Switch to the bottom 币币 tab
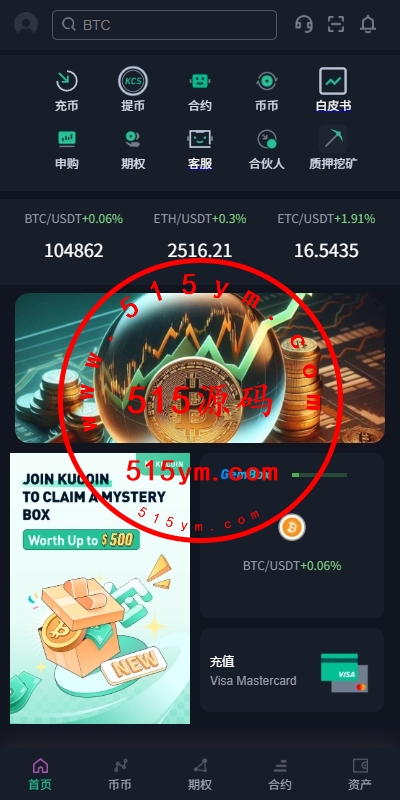Screen dimensions: 400x800 (x=120, y=774)
